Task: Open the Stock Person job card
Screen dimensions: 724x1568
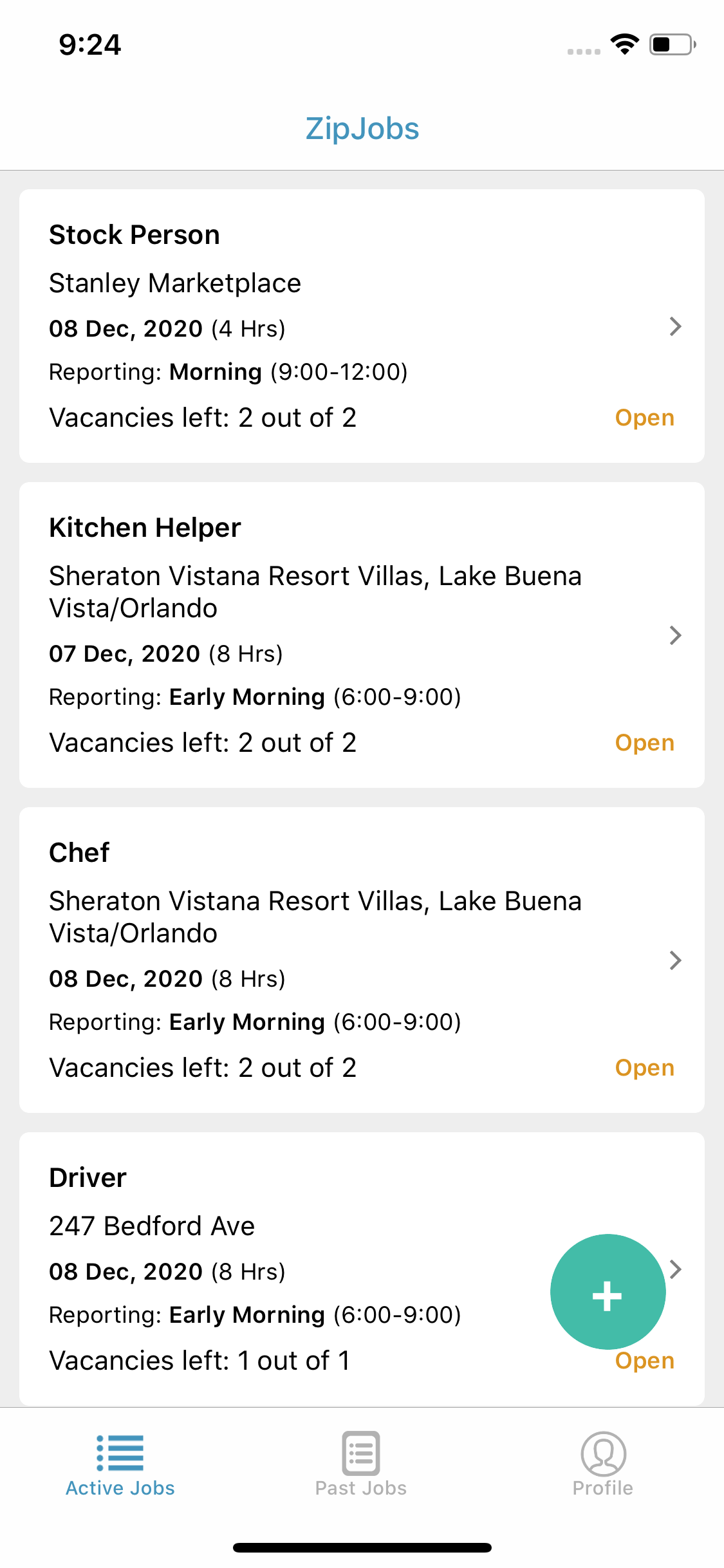Action: click(x=362, y=326)
